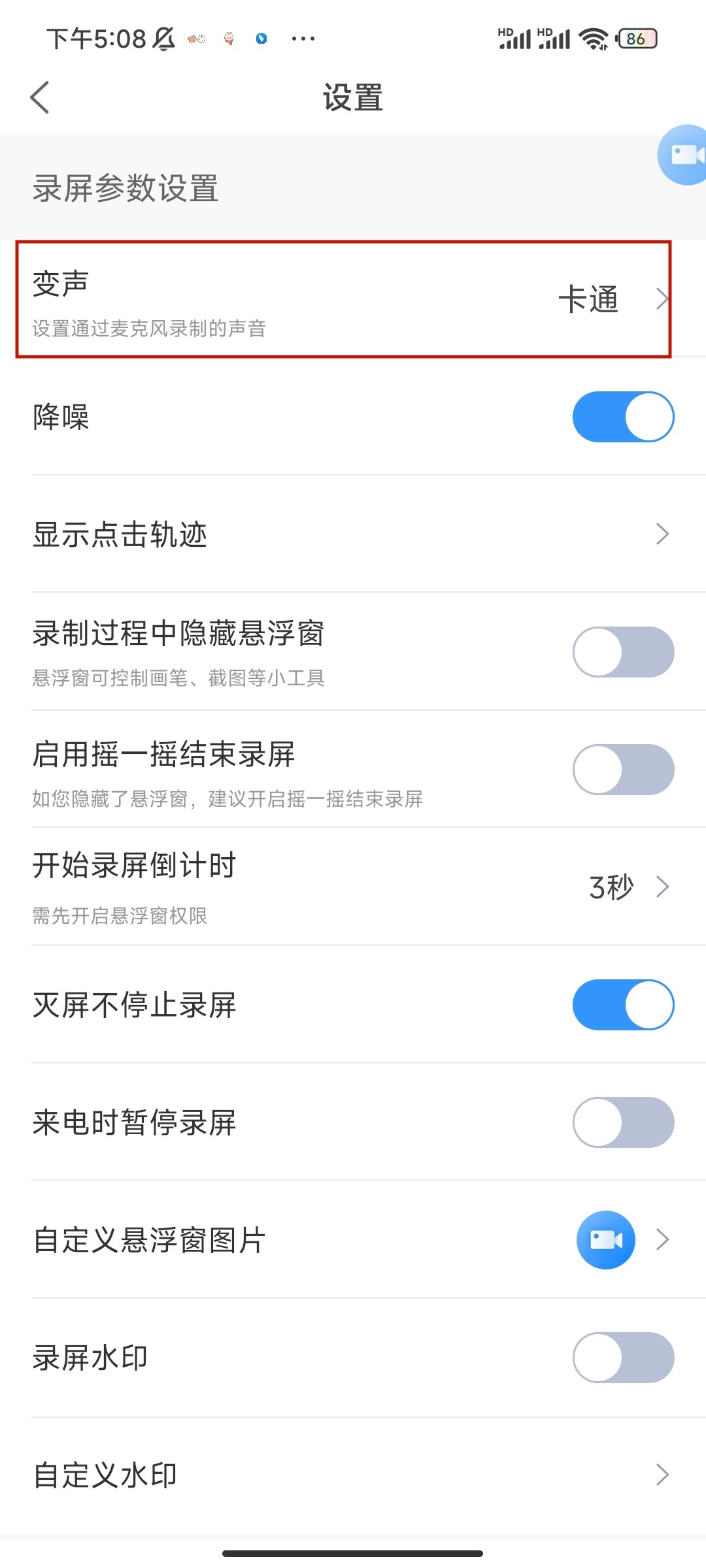This screenshot has width=706, height=1568.
Task: Tap the battery indicator showing 86
Action: coord(631,39)
